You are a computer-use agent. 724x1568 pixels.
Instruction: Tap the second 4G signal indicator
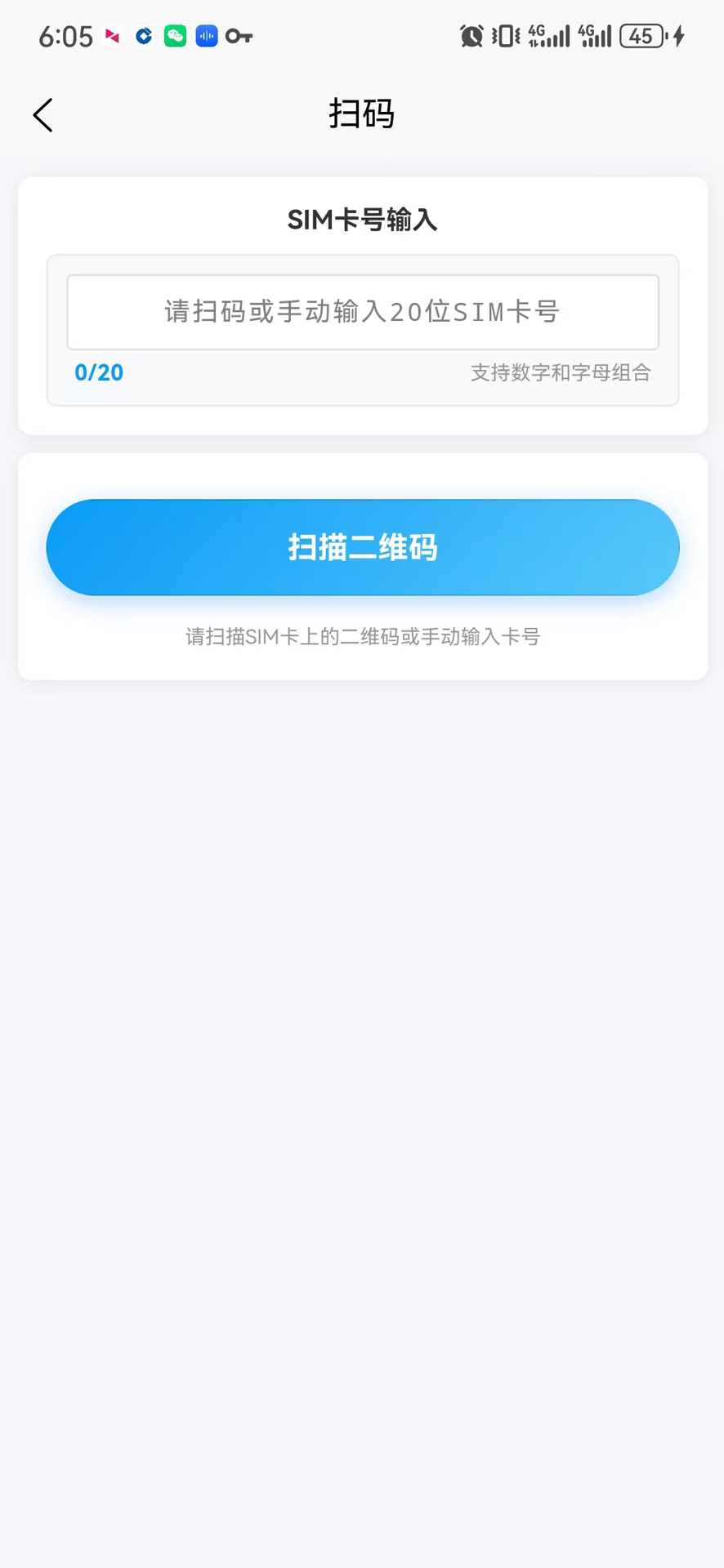tap(594, 36)
